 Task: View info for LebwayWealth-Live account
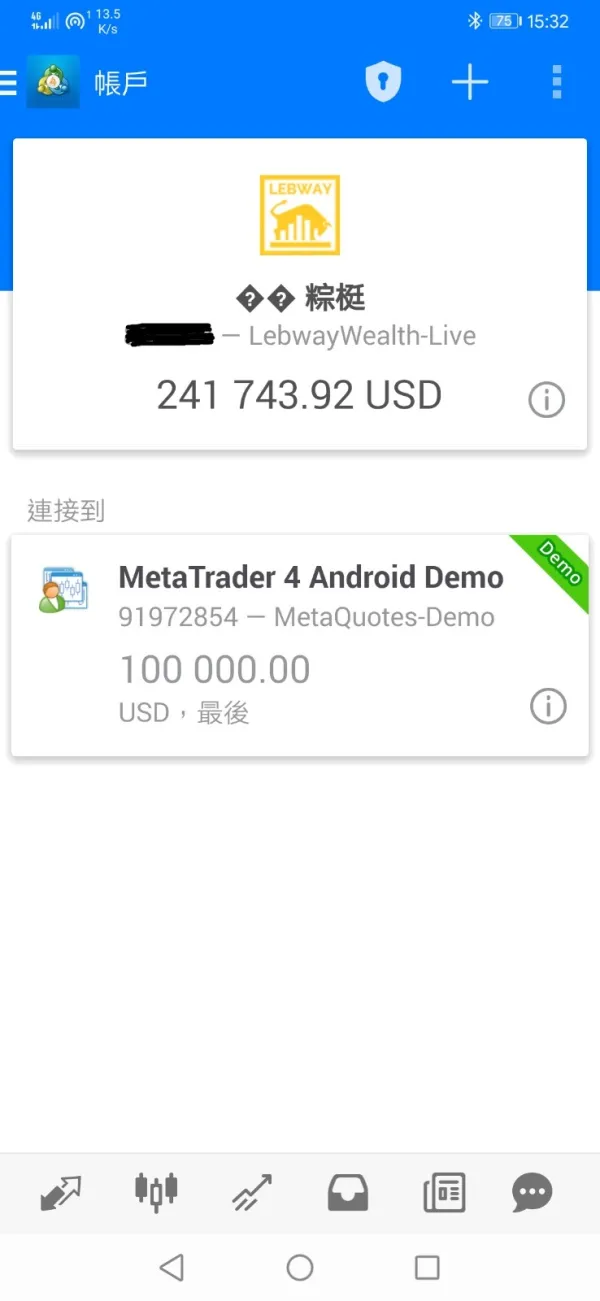tap(546, 400)
